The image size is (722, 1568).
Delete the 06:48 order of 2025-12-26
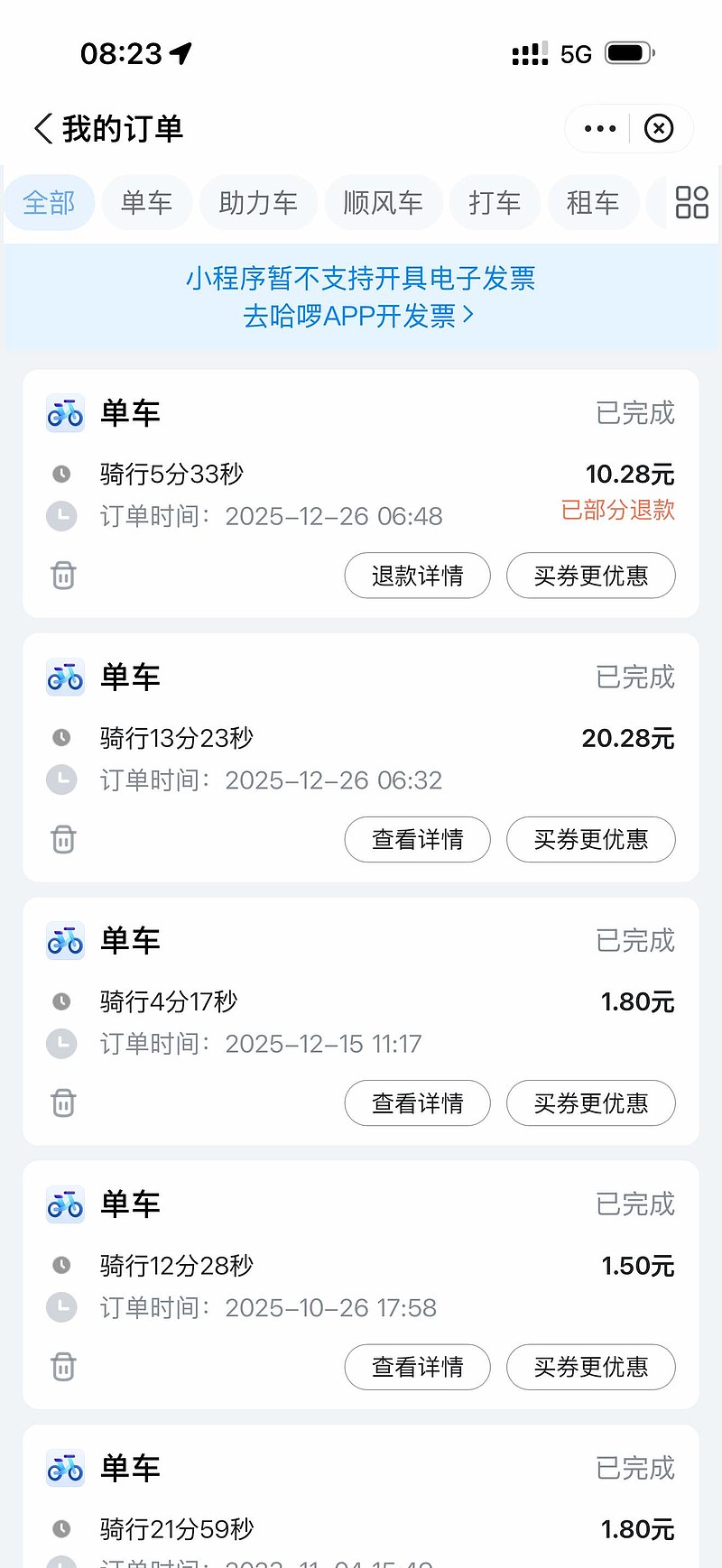point(63,575)
